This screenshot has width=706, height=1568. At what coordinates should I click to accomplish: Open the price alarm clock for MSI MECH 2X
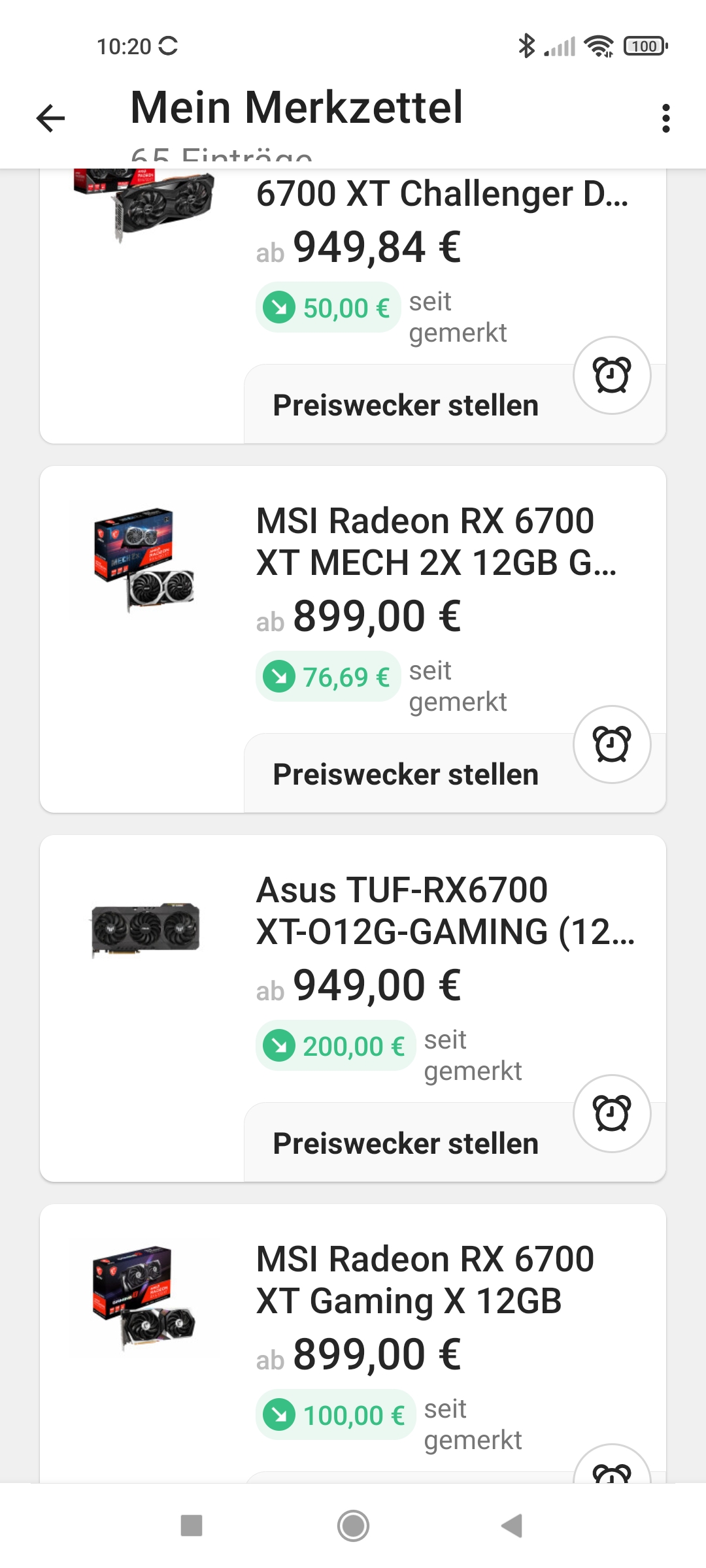point(612,745)
